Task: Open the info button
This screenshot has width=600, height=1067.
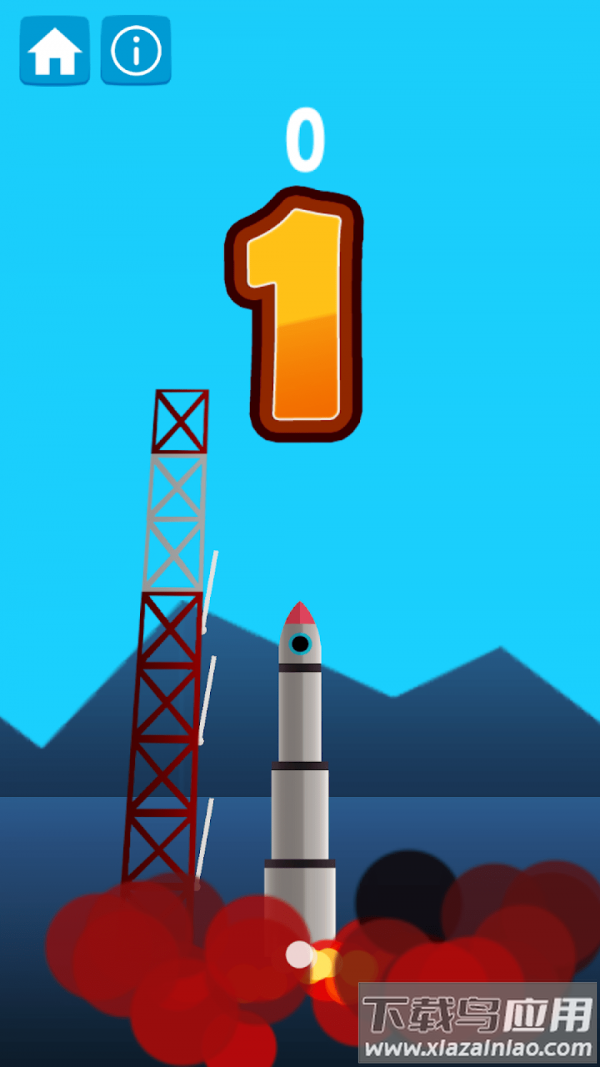Action: [x=136, y=51]
